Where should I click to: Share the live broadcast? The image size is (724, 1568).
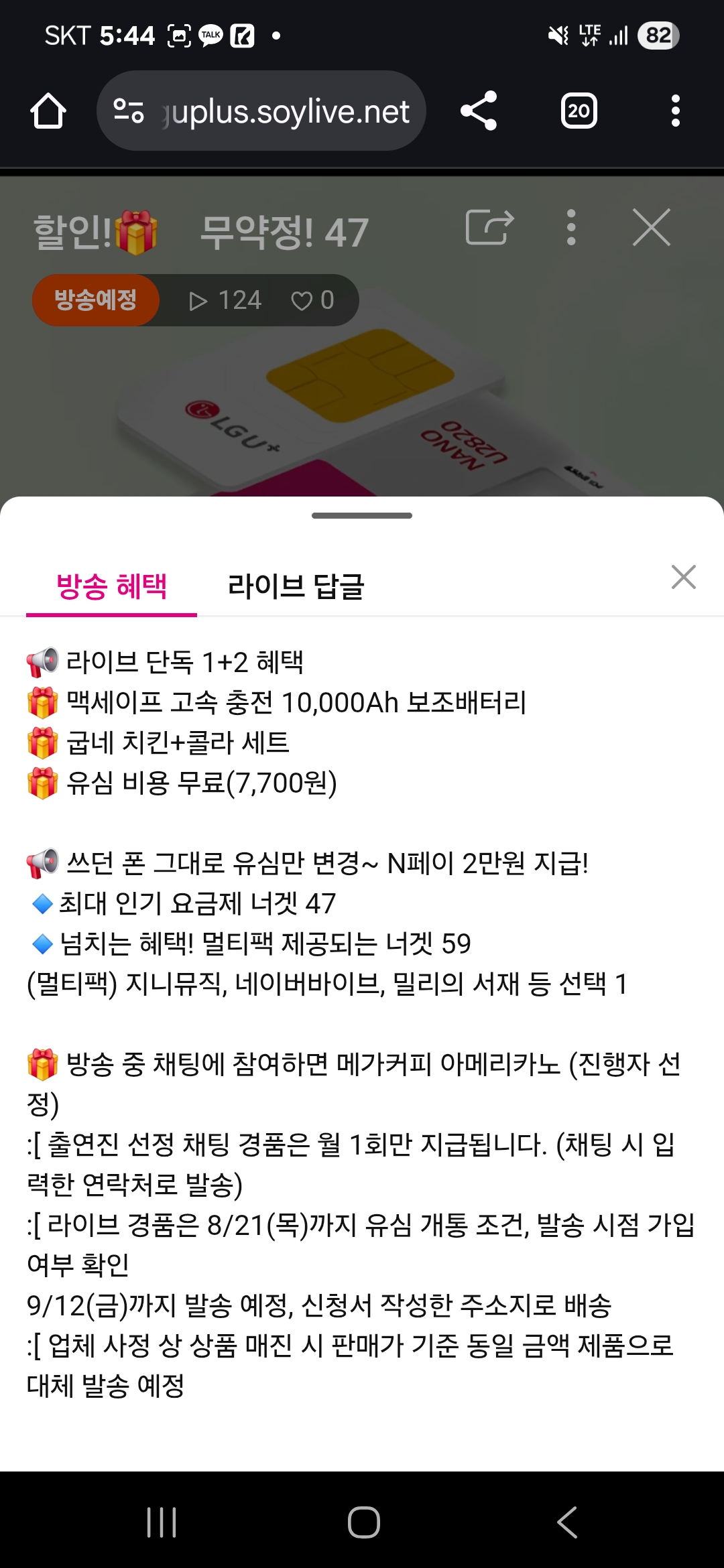pos(489,228)
